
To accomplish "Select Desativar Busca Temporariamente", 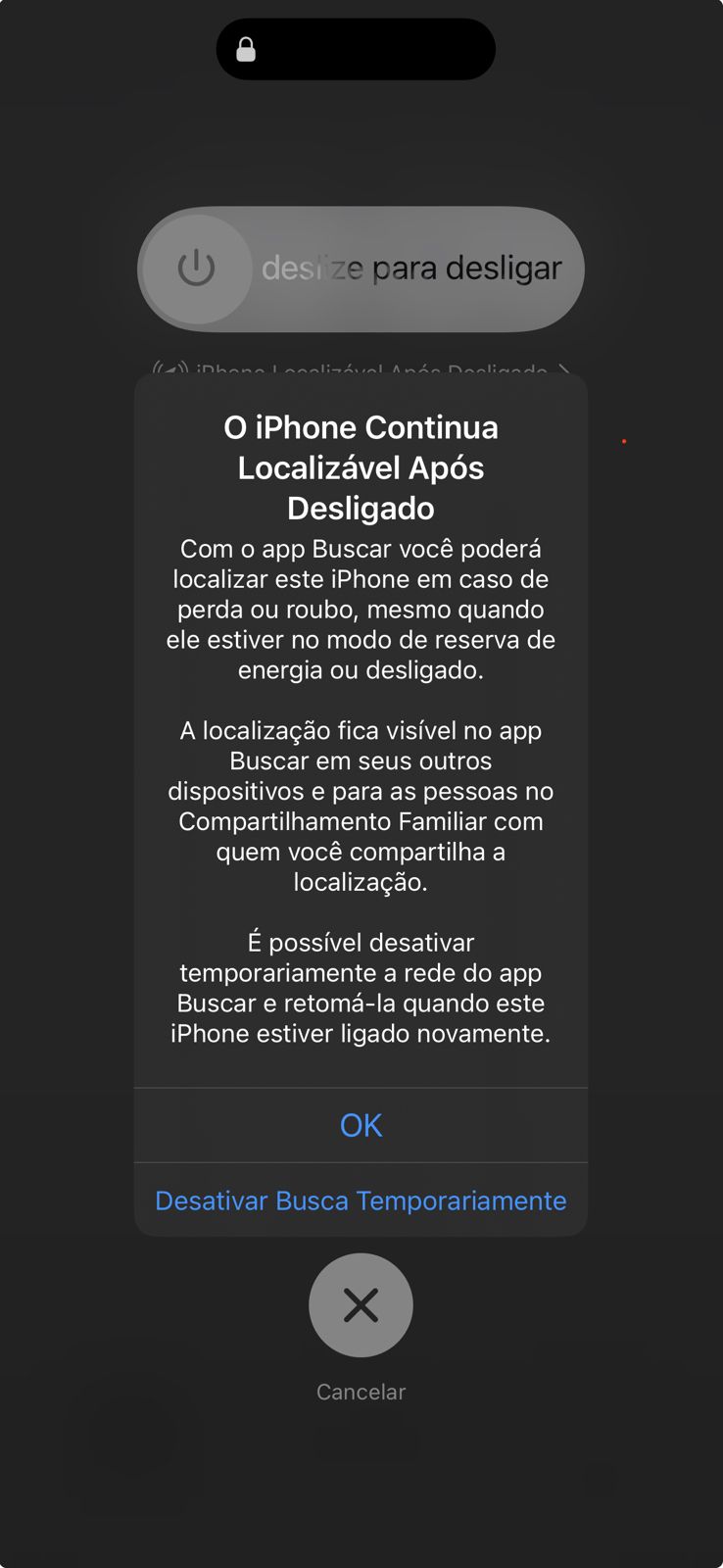I will tap(361, 1200).
